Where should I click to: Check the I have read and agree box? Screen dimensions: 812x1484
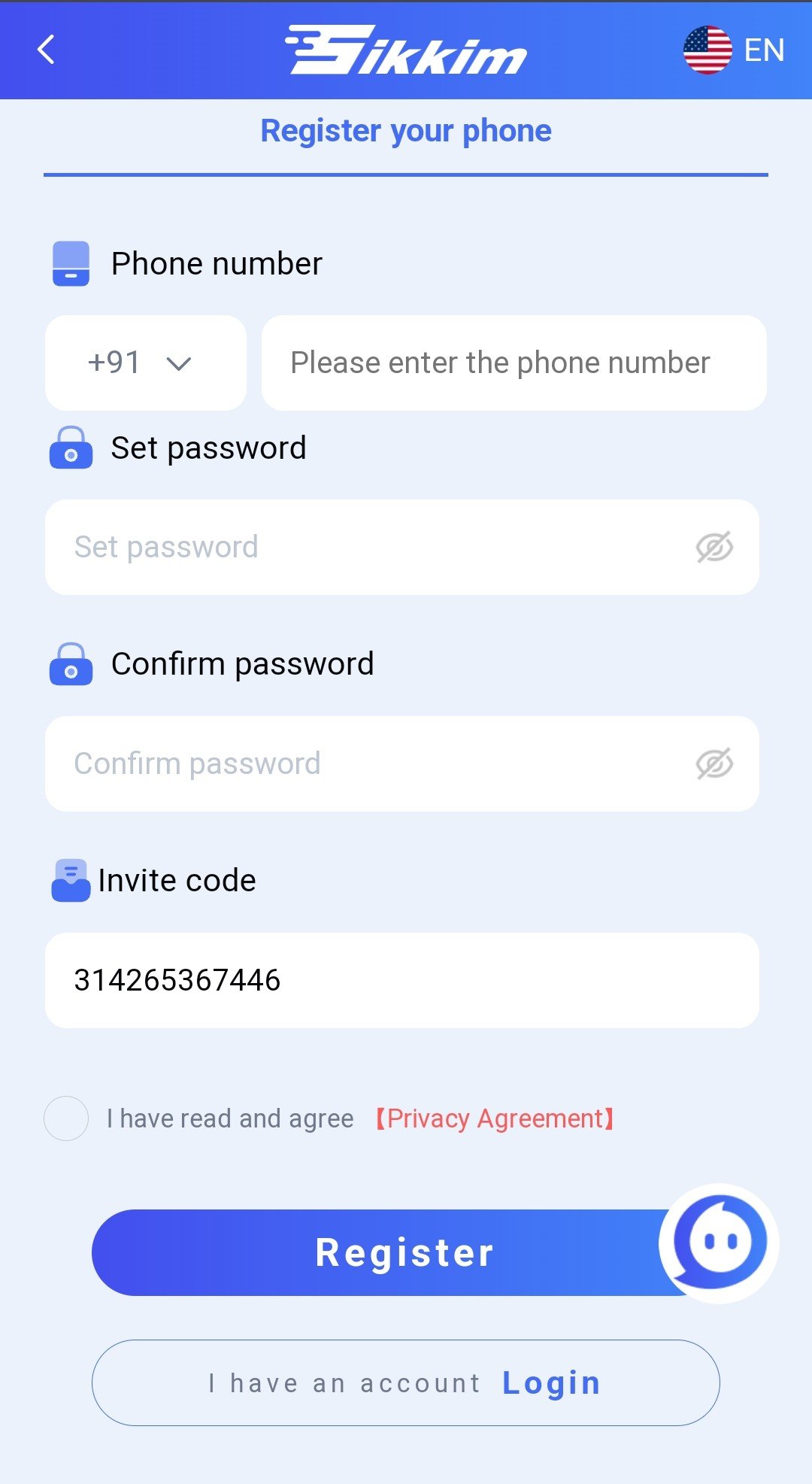click(66, 1118)
